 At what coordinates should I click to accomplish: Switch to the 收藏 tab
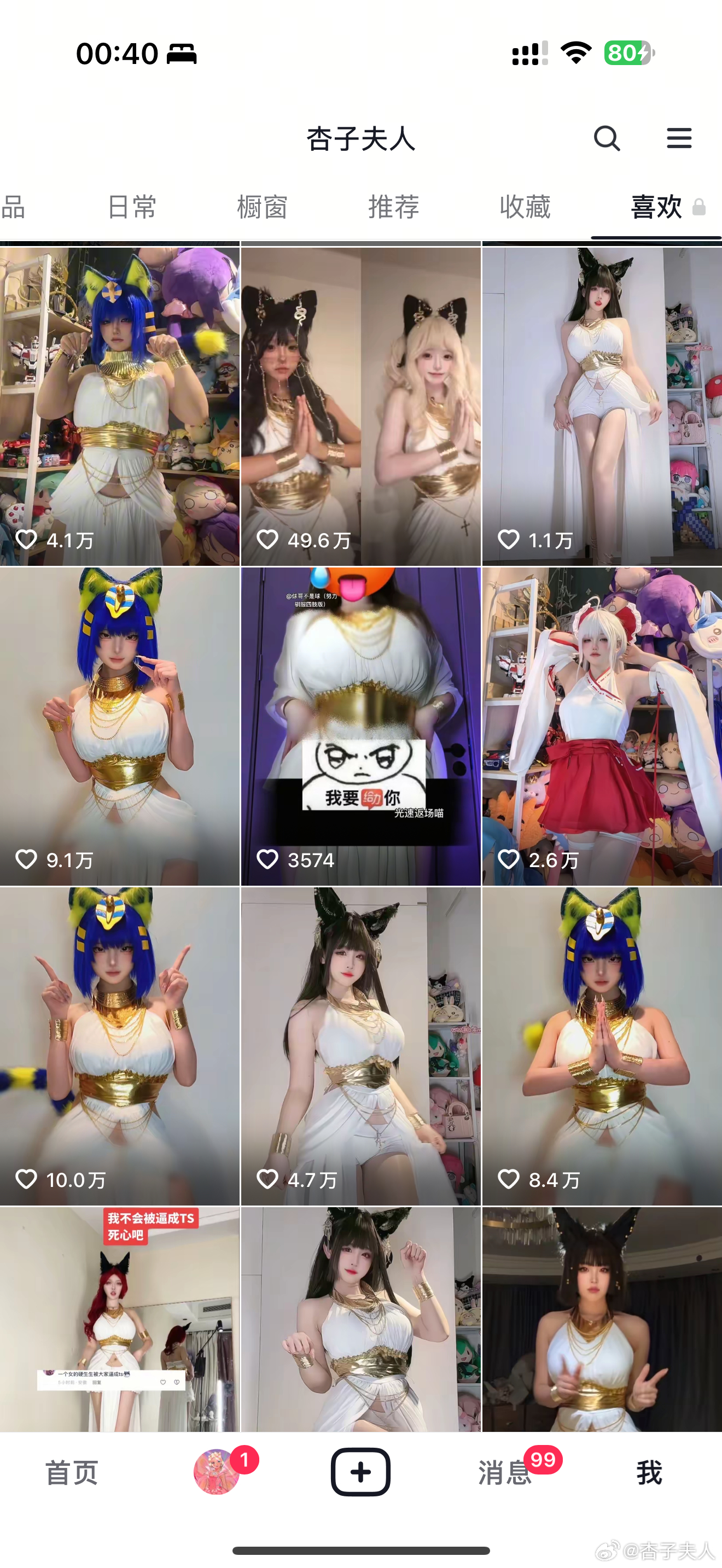pyautogui.click(x=525, y=207)
